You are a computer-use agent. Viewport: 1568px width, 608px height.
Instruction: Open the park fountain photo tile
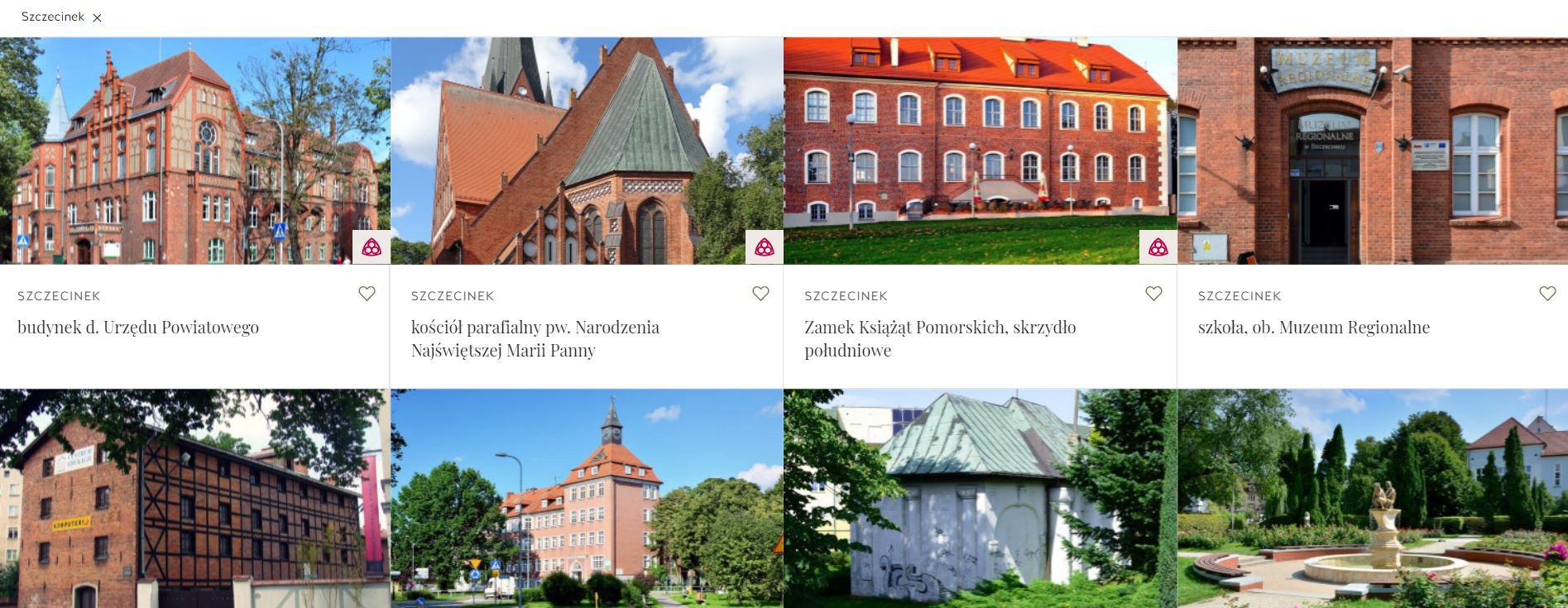pos(1372,499)
